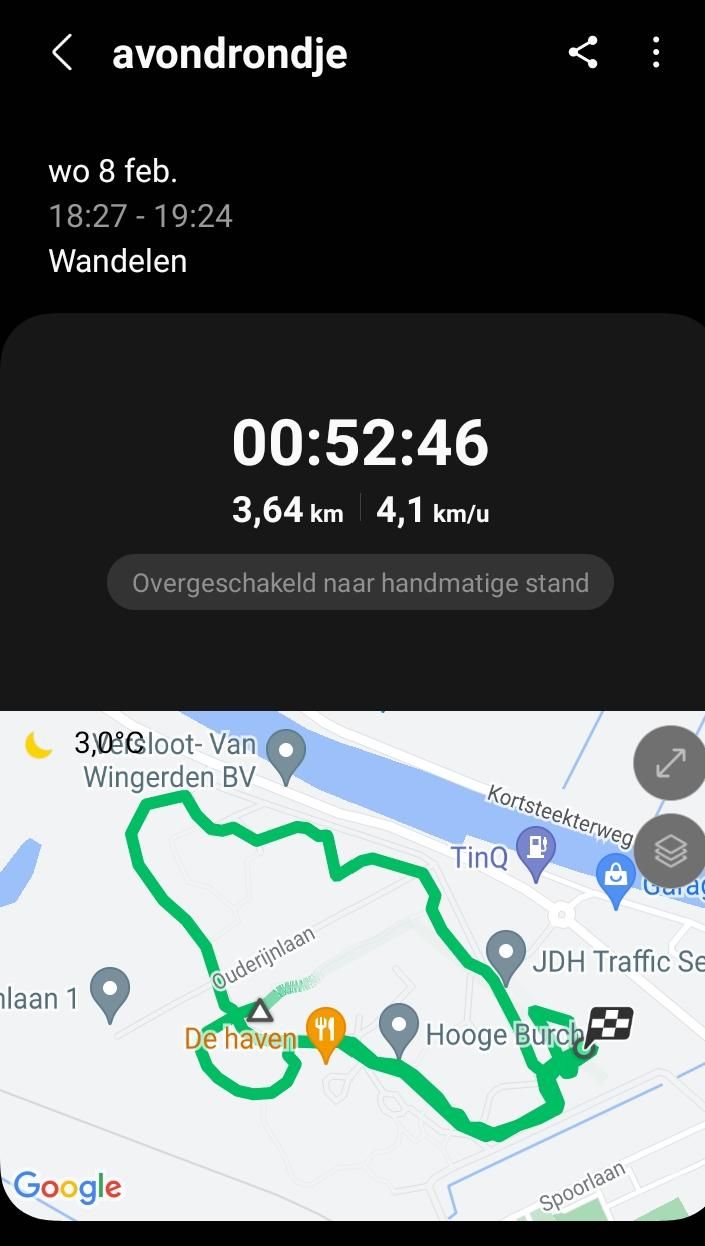Go back from the avondrondje workout

(62, 53)
